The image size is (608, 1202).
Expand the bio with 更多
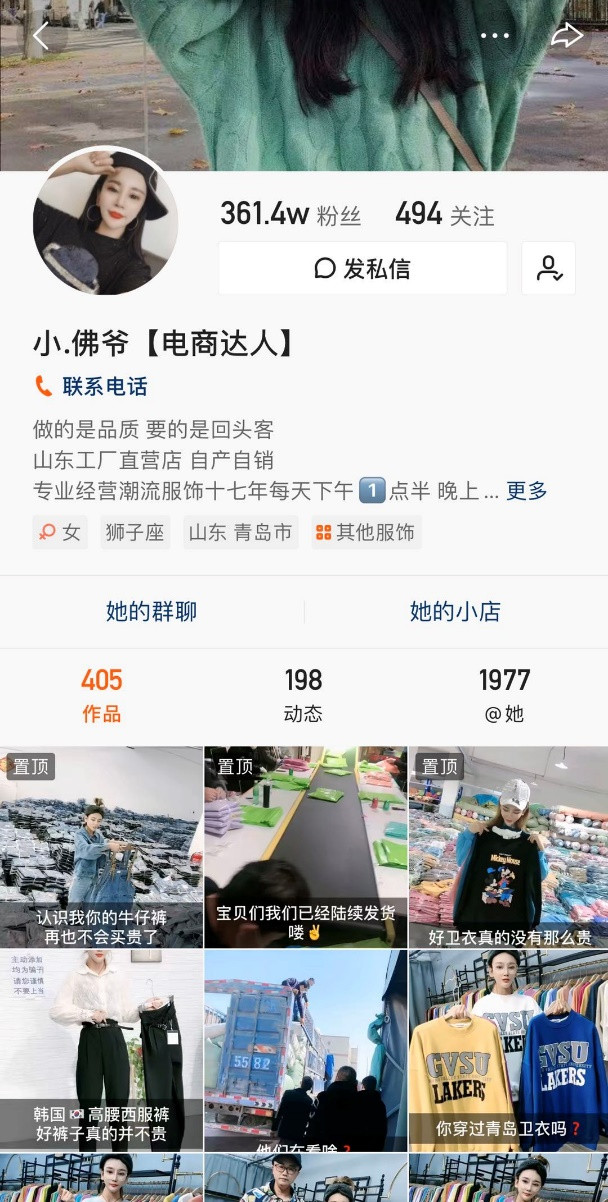526,491
